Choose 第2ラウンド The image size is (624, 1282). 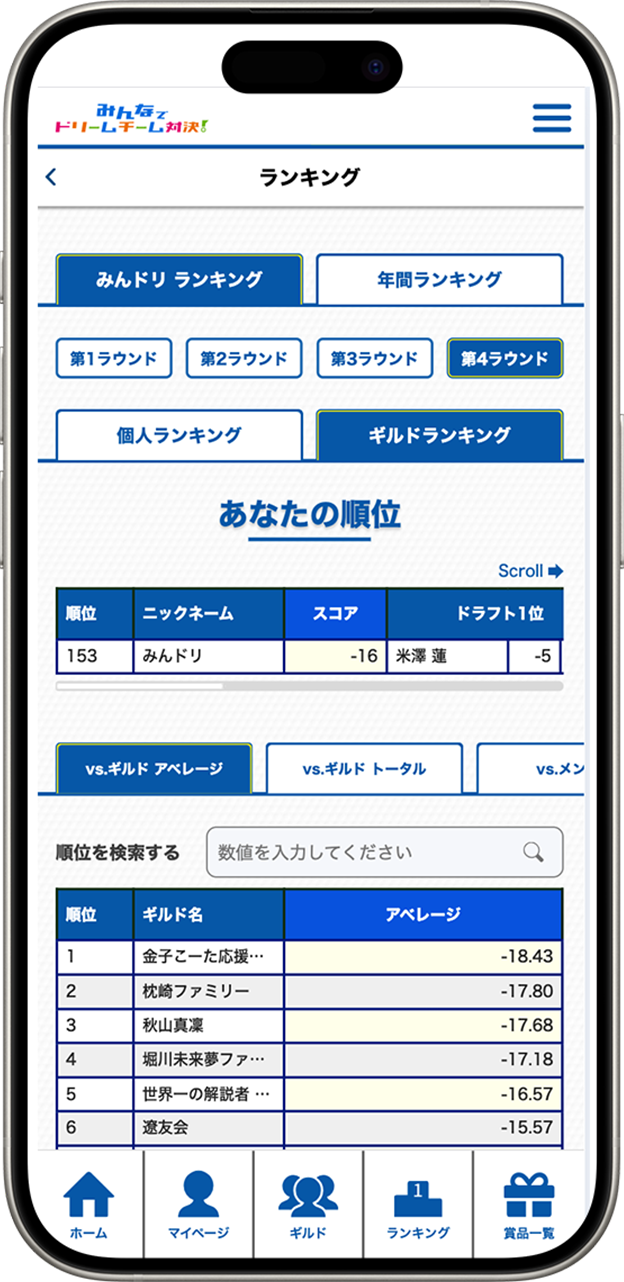(244, 358)
